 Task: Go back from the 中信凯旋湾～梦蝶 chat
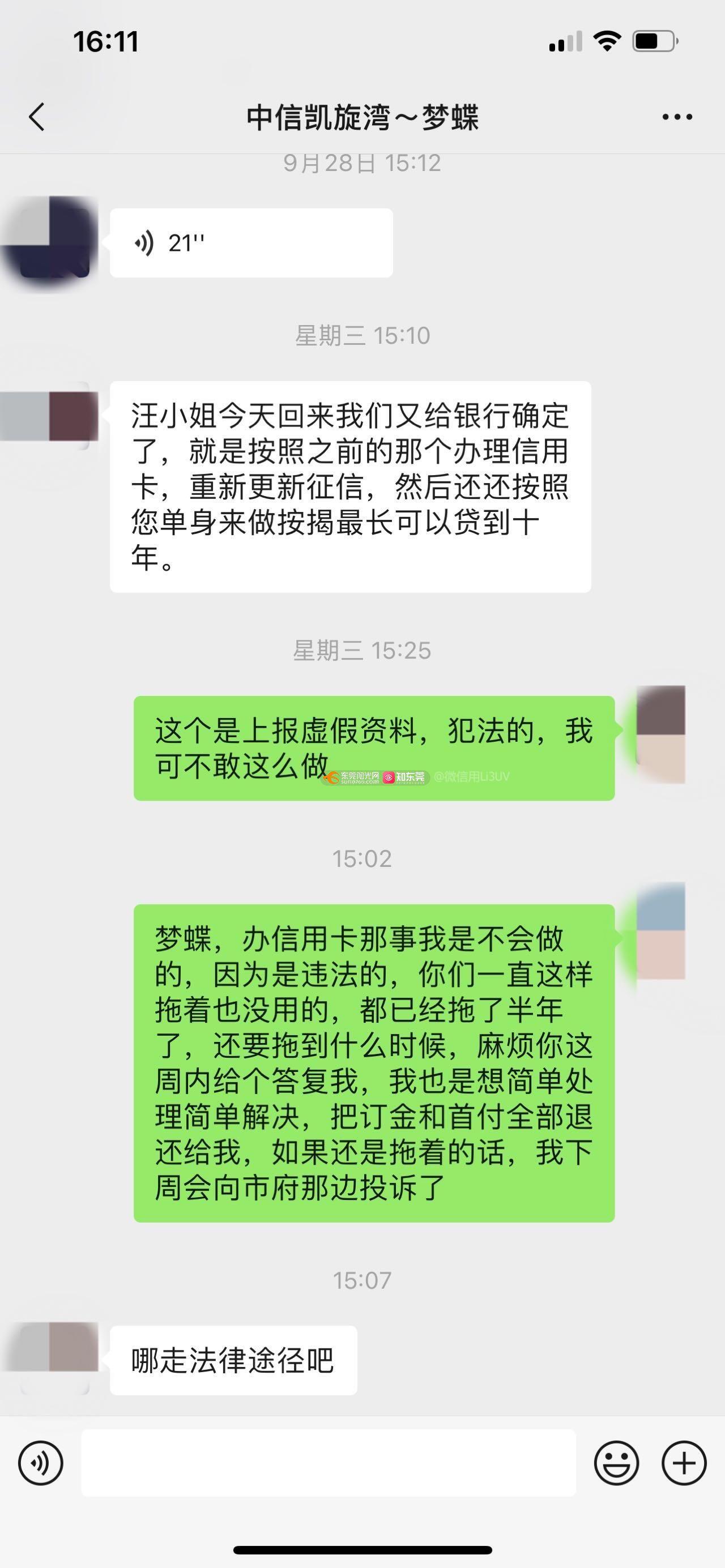(x=36, y=117)
